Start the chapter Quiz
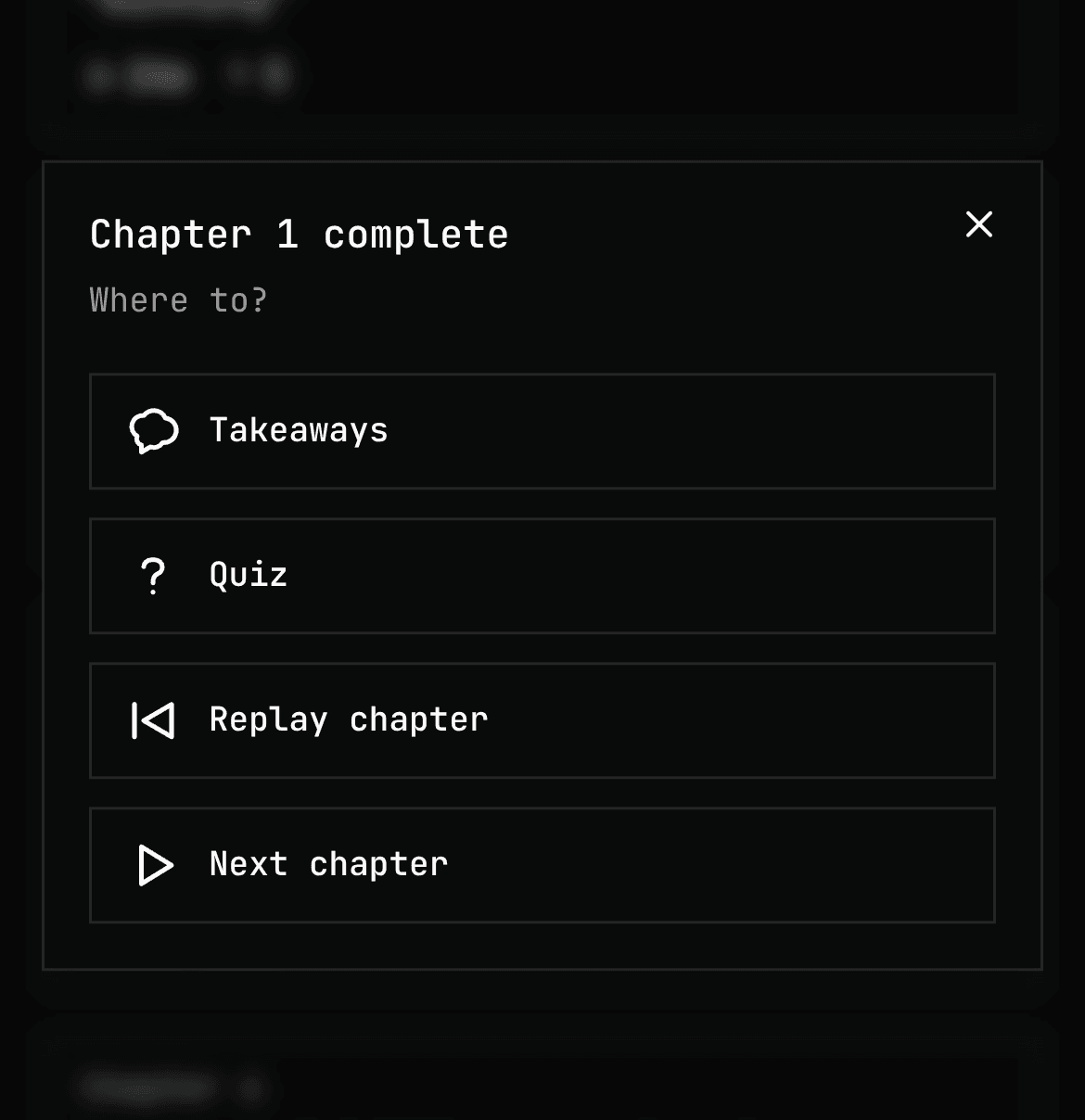The width and height of the screenshot is (1085, 1120). (x=542, y=576)
